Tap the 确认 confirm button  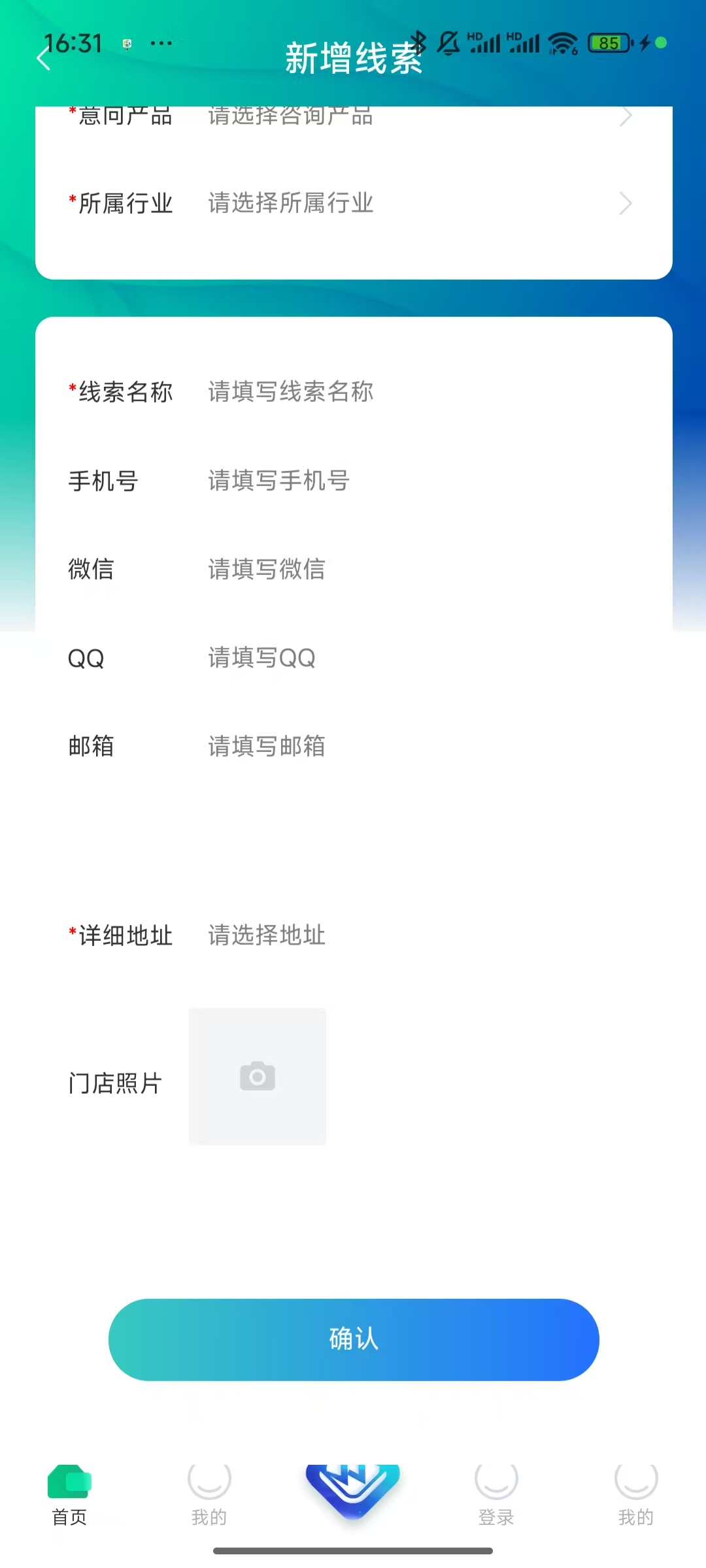pos(354,1339)
